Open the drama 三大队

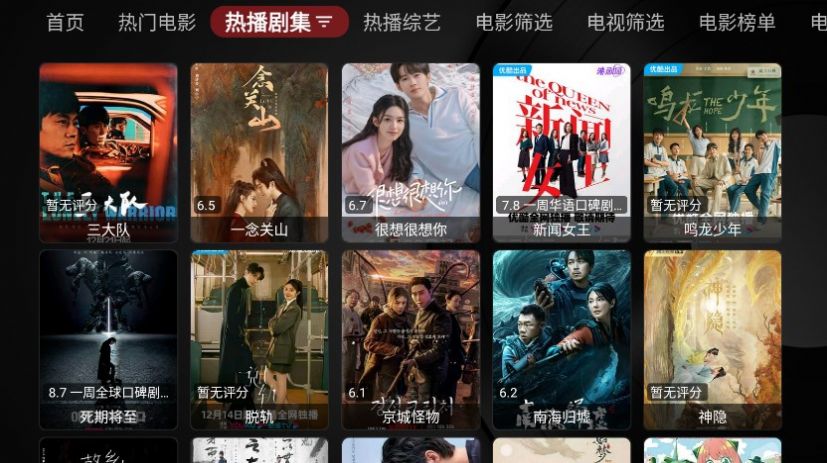[x=108, y=152]
